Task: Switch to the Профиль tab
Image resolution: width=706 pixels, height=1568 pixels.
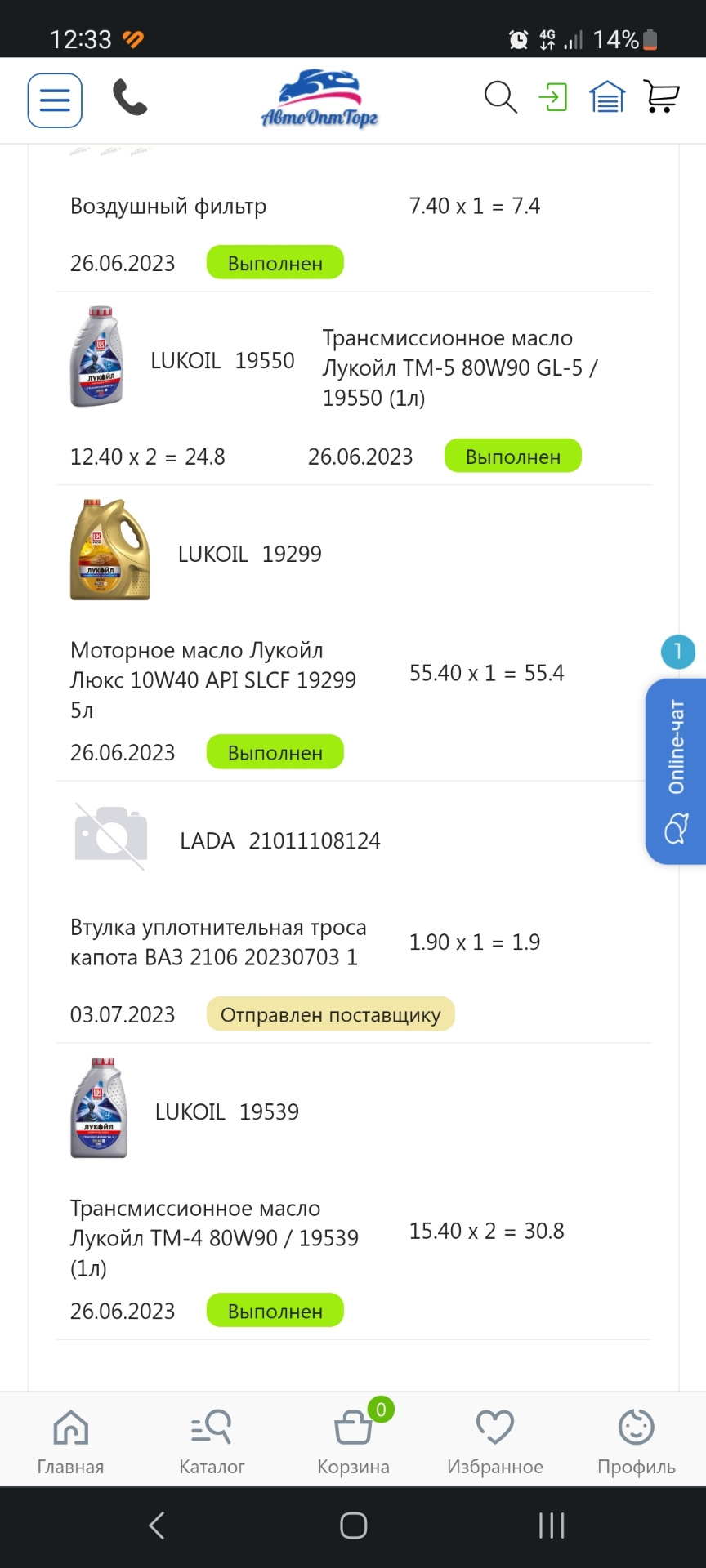Action: (636, 1442)
